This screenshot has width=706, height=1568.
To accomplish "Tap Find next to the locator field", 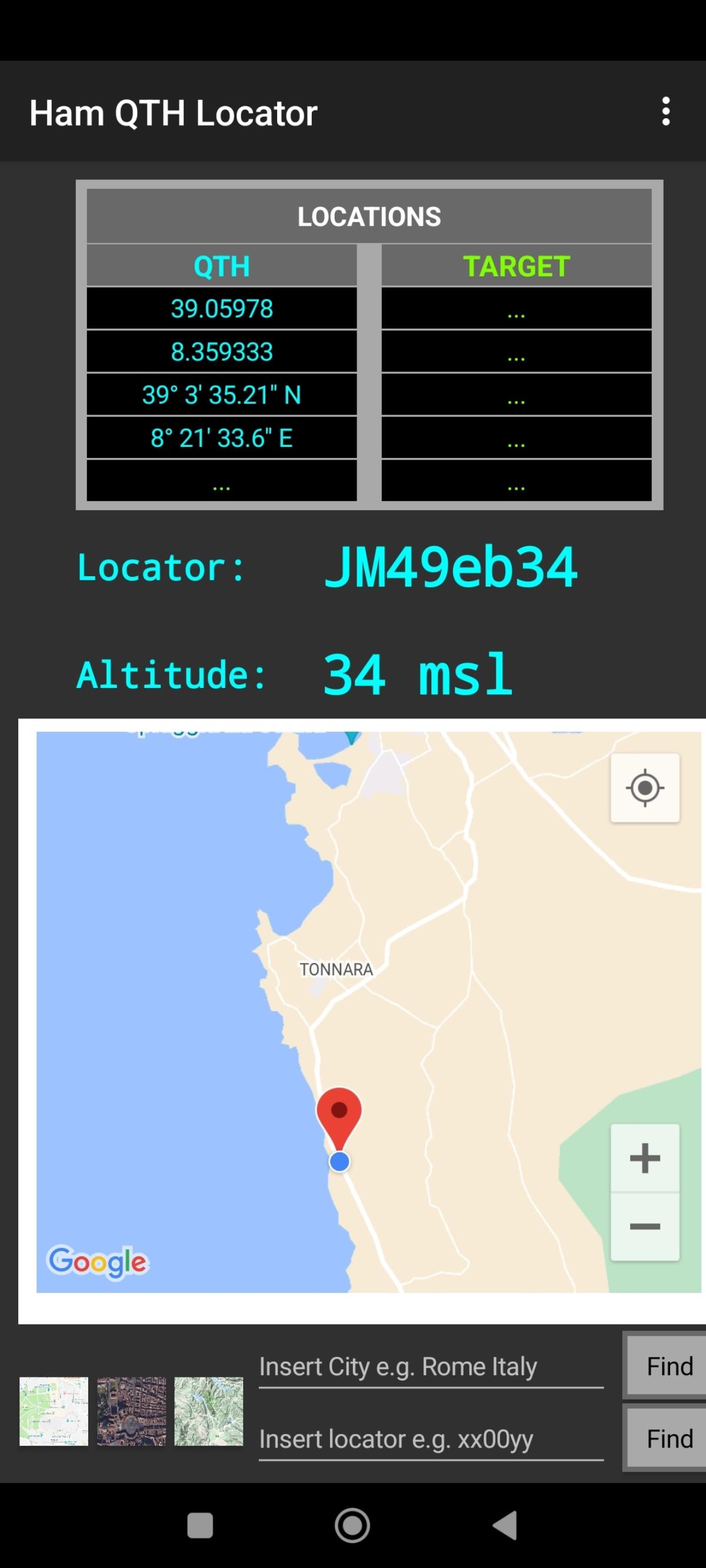I will click(669, 1439).
